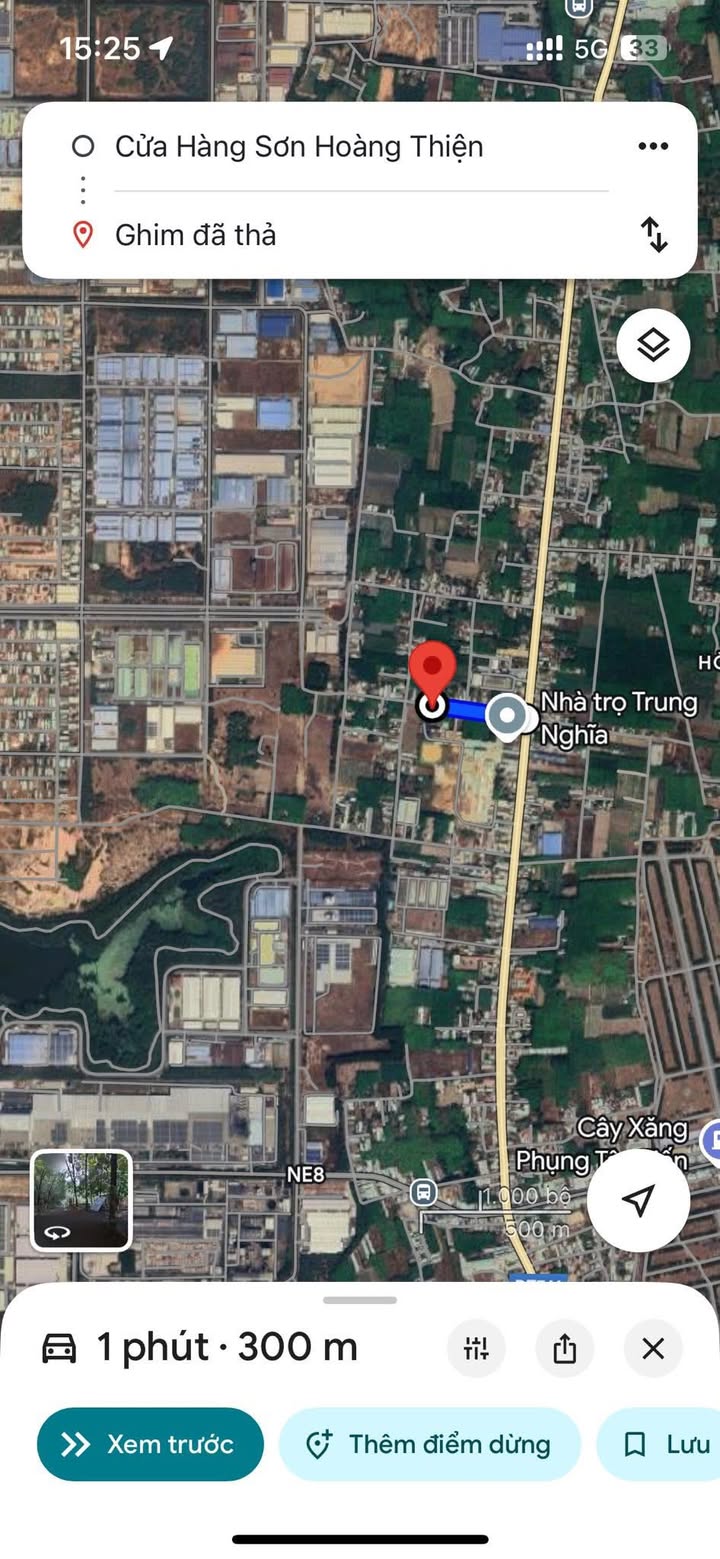
Task: Open the three-dot overflow menu
Action: pyautogui.click(x=653, y=147)
